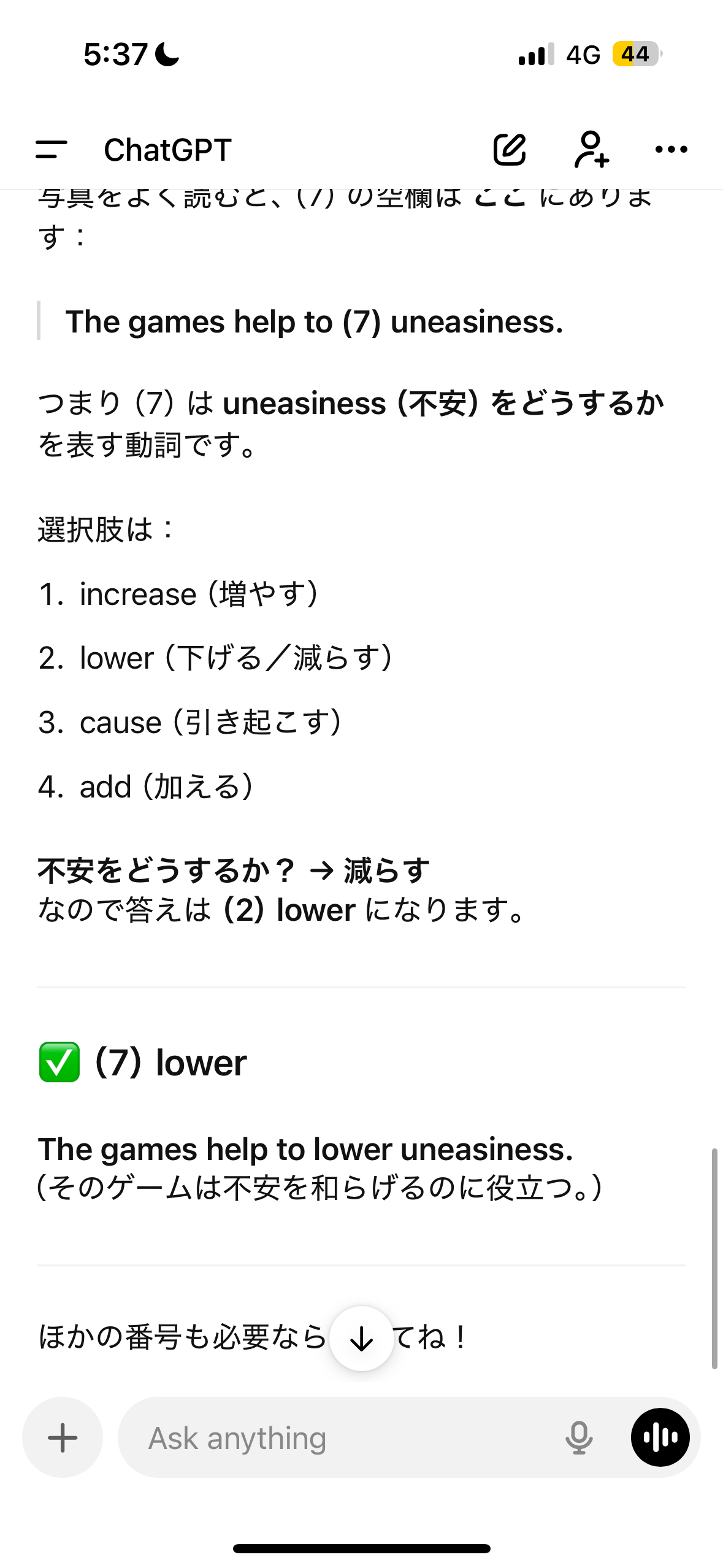Jump to the bottom of the conversation

[361, 1338]
